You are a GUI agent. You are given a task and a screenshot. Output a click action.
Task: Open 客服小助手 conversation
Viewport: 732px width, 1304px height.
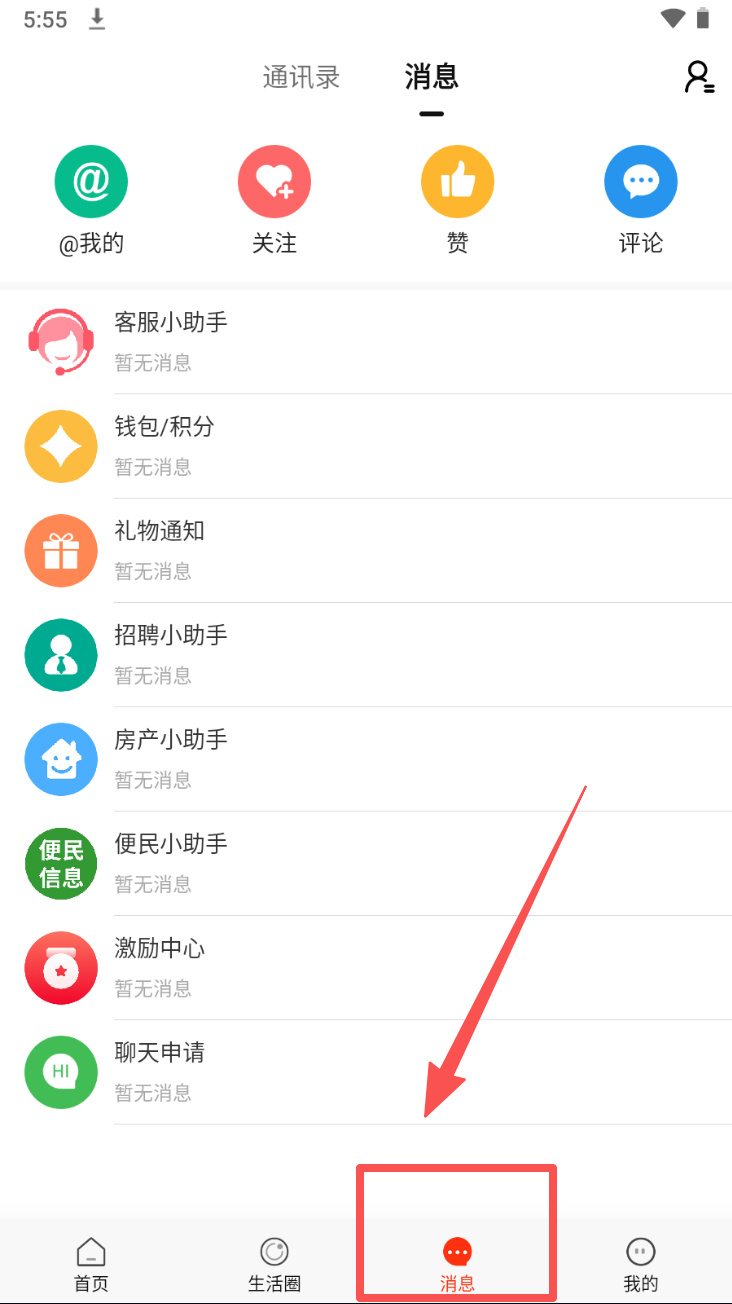tap(366, 342)
